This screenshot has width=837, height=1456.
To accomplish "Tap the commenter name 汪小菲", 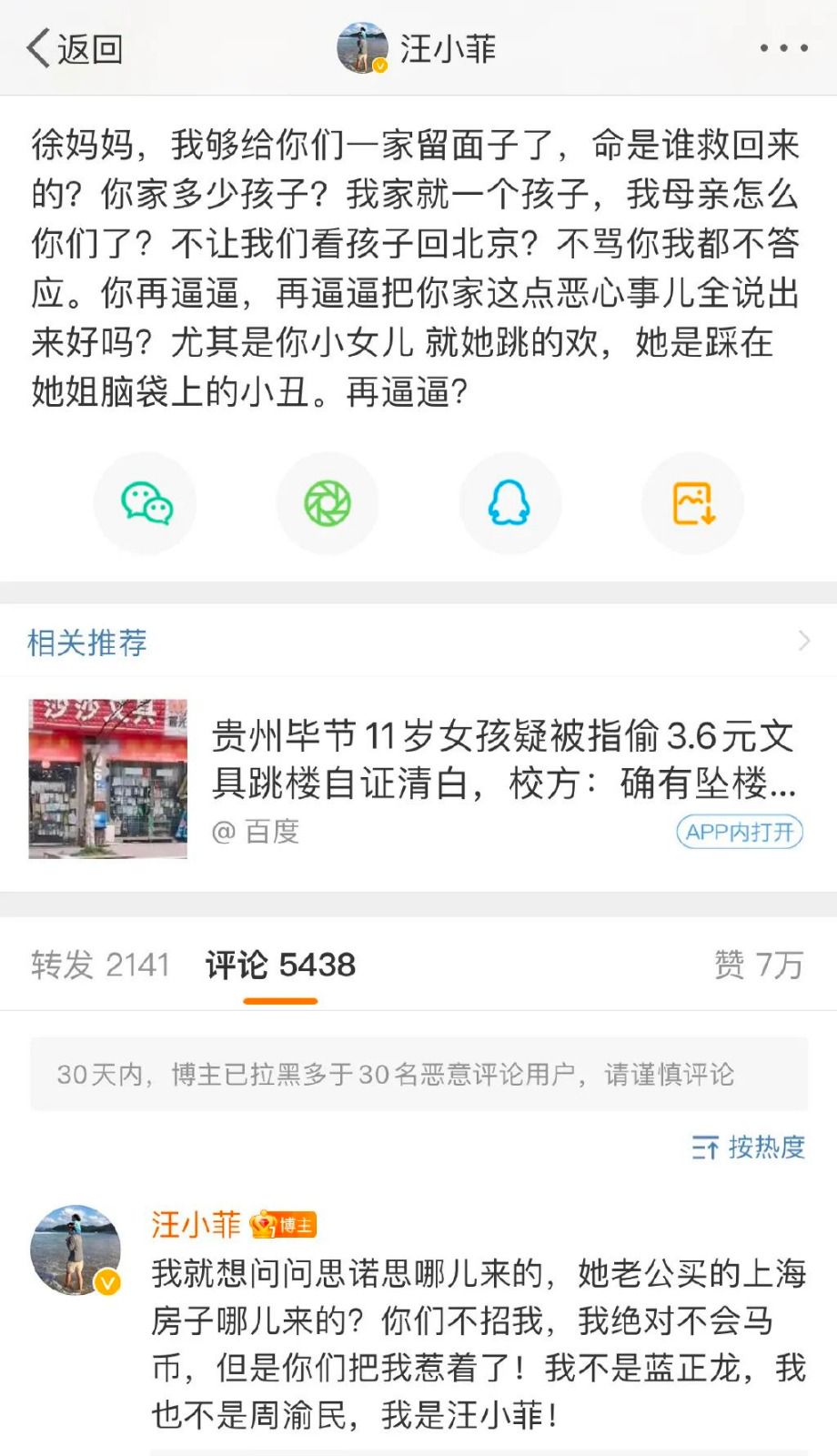I will pyautogui.click(x=196, y=1225).
